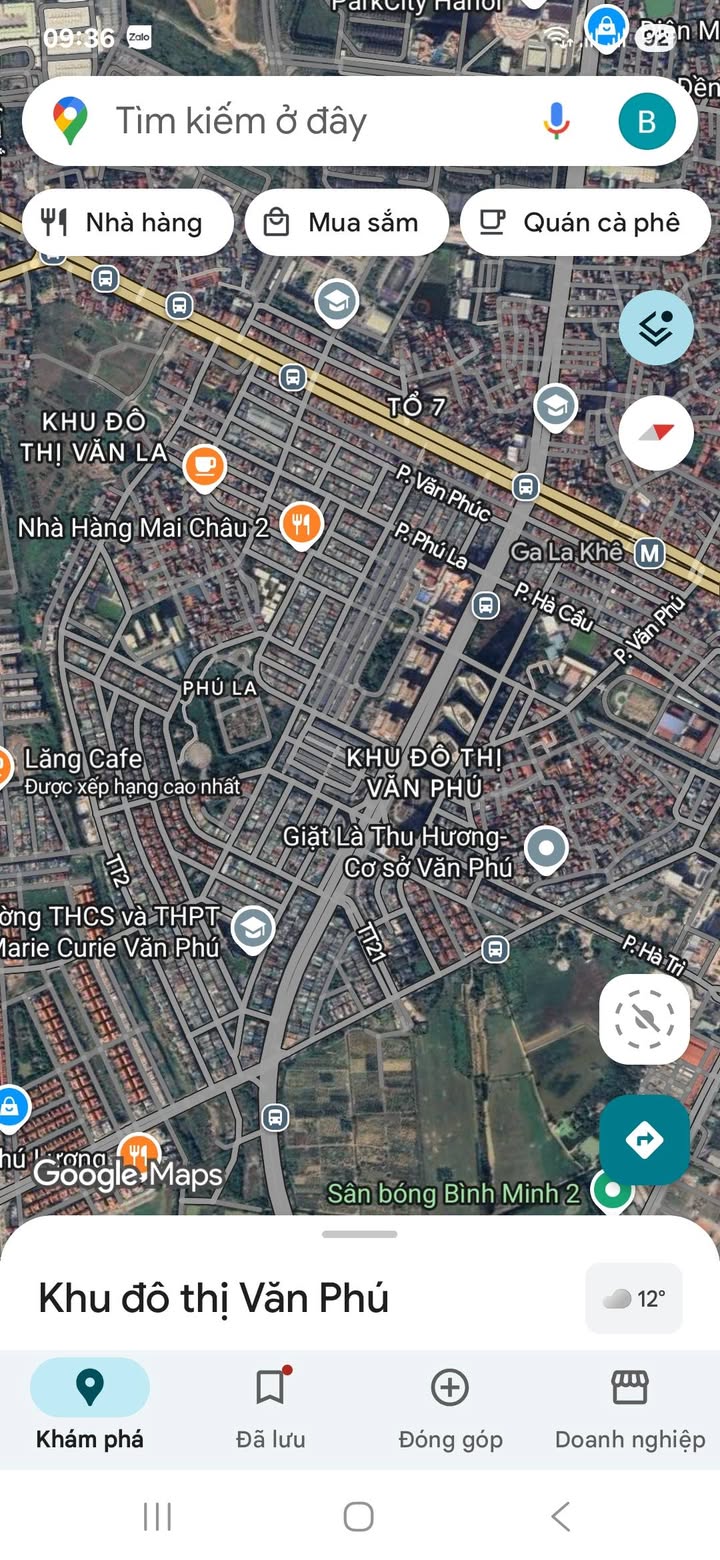Open directions with the blue arrow button
The width and height of the screenshot is (720, 1560).
pyautogui.click(x=645, y=1139)
